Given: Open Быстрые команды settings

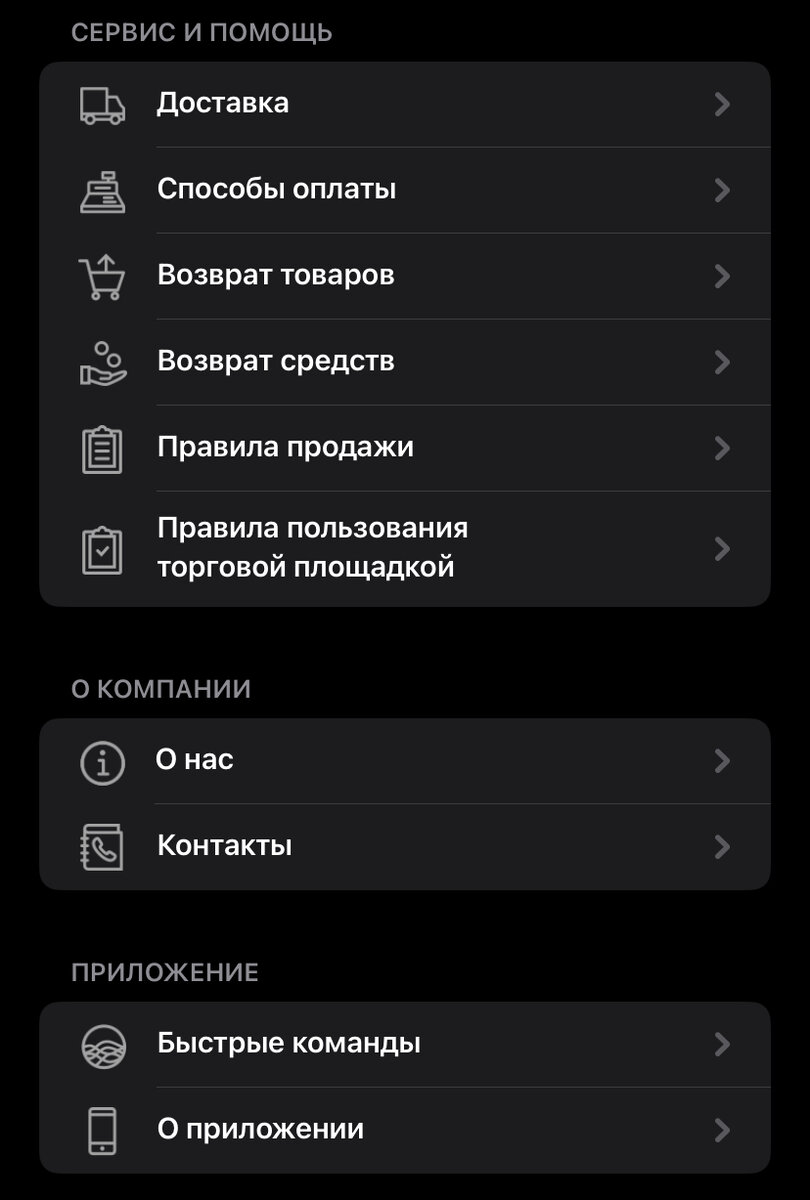Looking at the screenshot, I should coord(404,1045).
